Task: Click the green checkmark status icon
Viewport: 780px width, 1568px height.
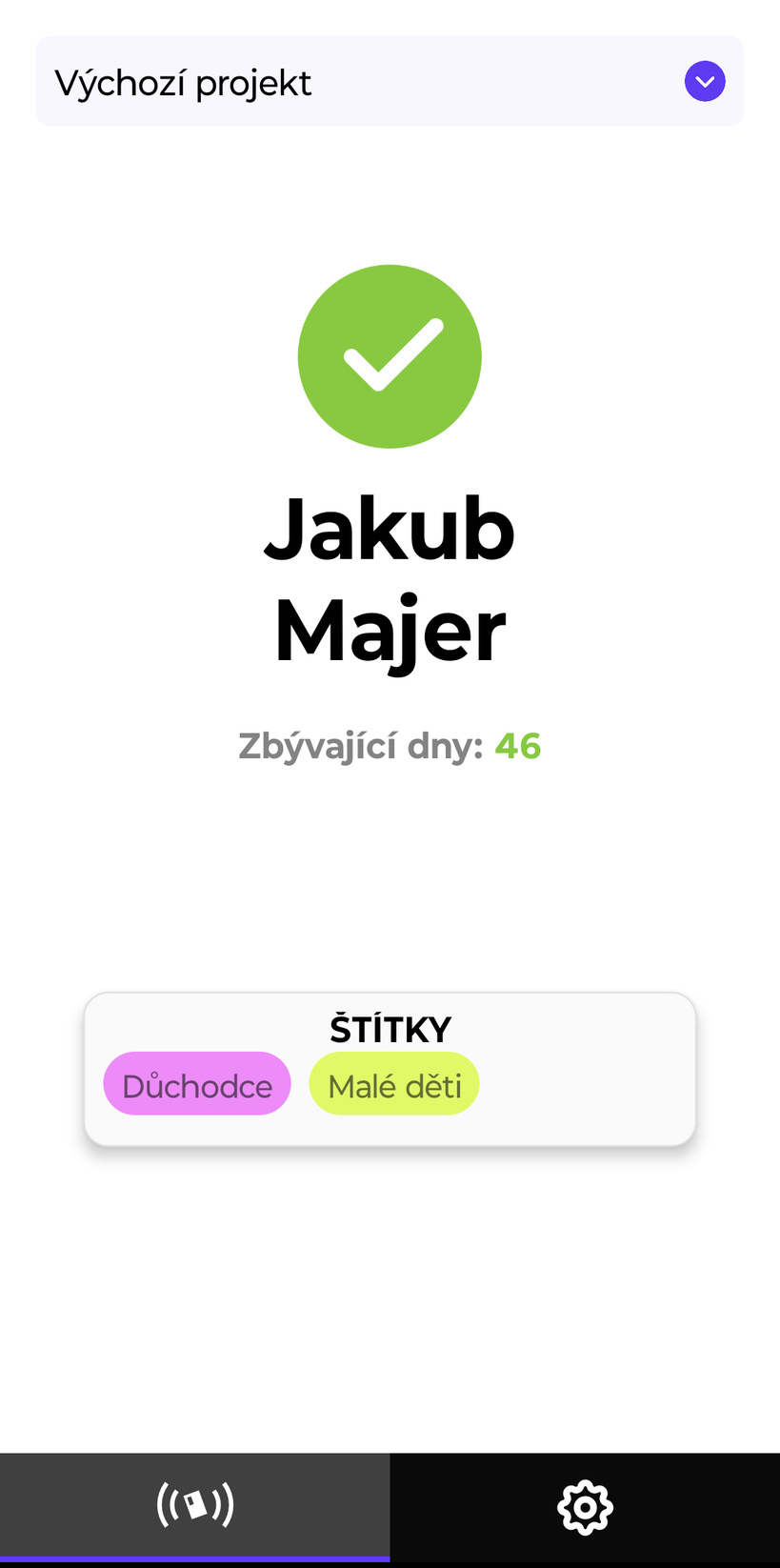Action: [x=390, y=355]
